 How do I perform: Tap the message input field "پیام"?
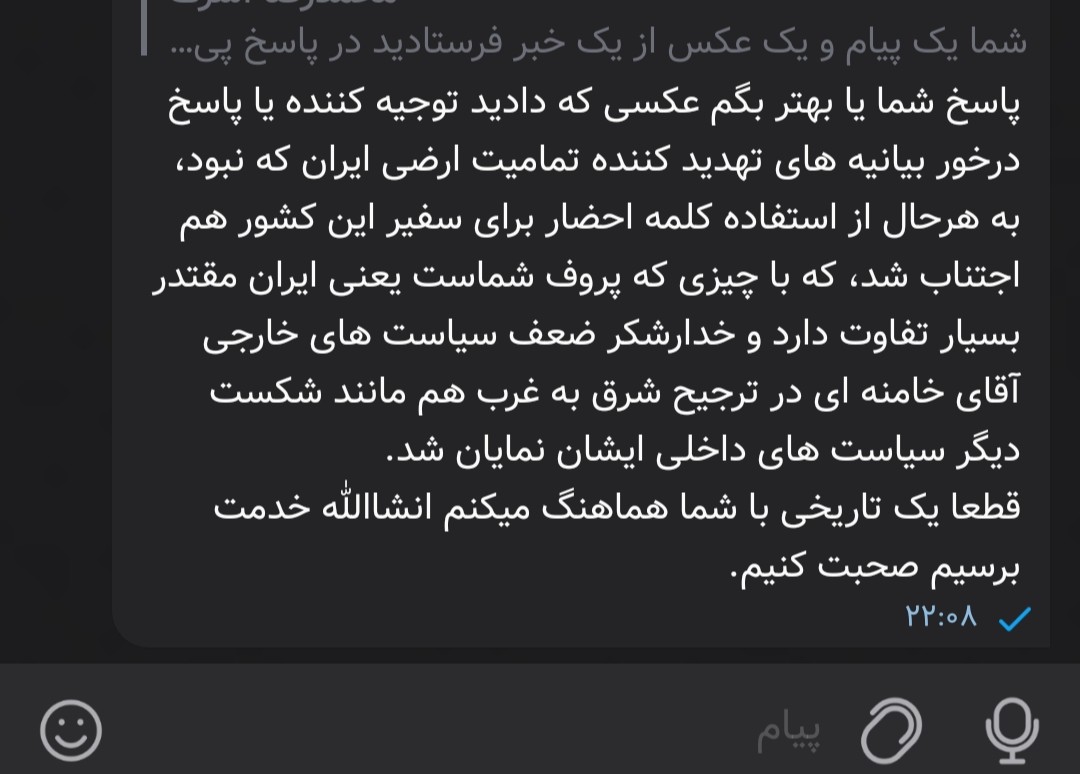pos(500,733)
